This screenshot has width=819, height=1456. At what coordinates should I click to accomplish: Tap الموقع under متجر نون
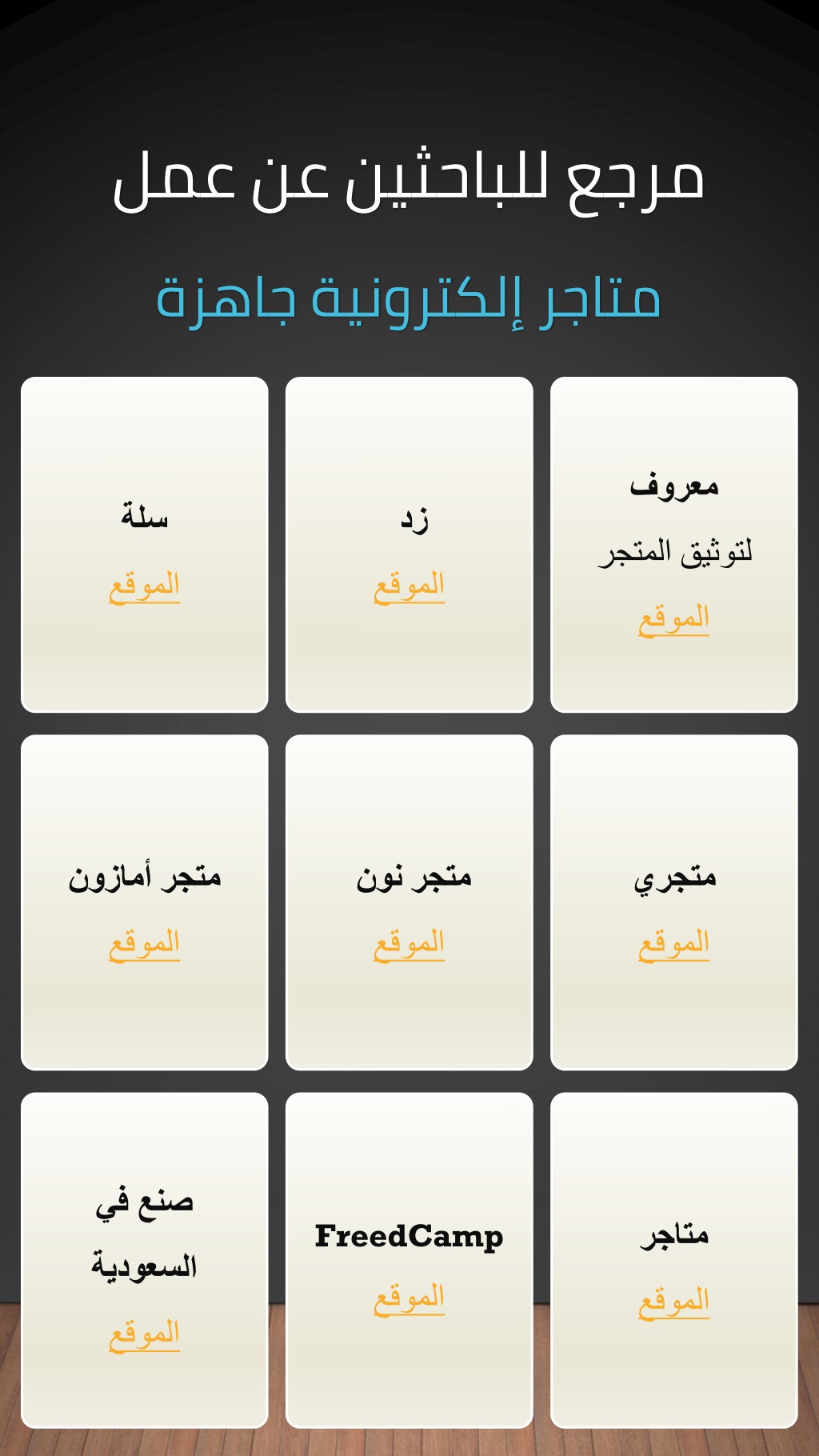pos(409,943)
